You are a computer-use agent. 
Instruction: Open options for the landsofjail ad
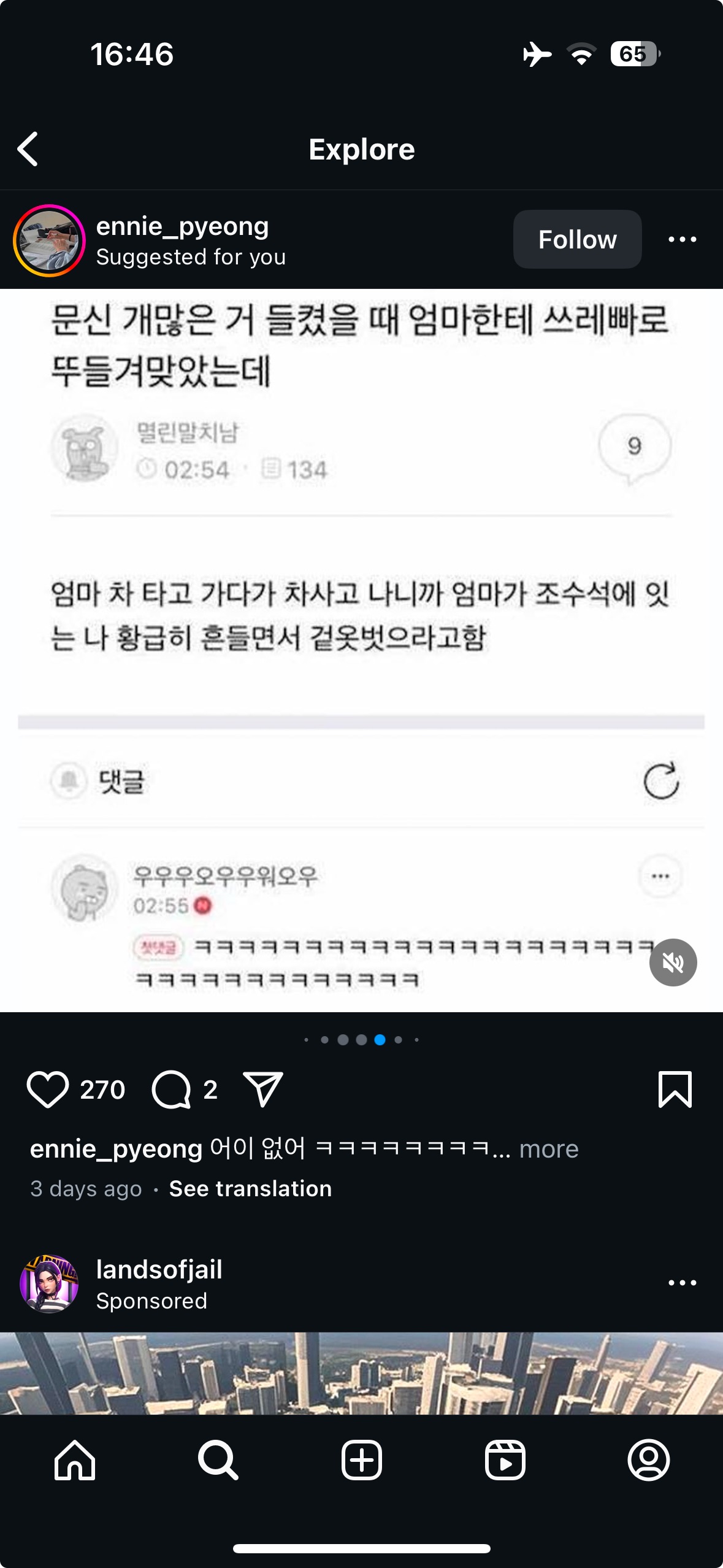[x=682, y=1283]
